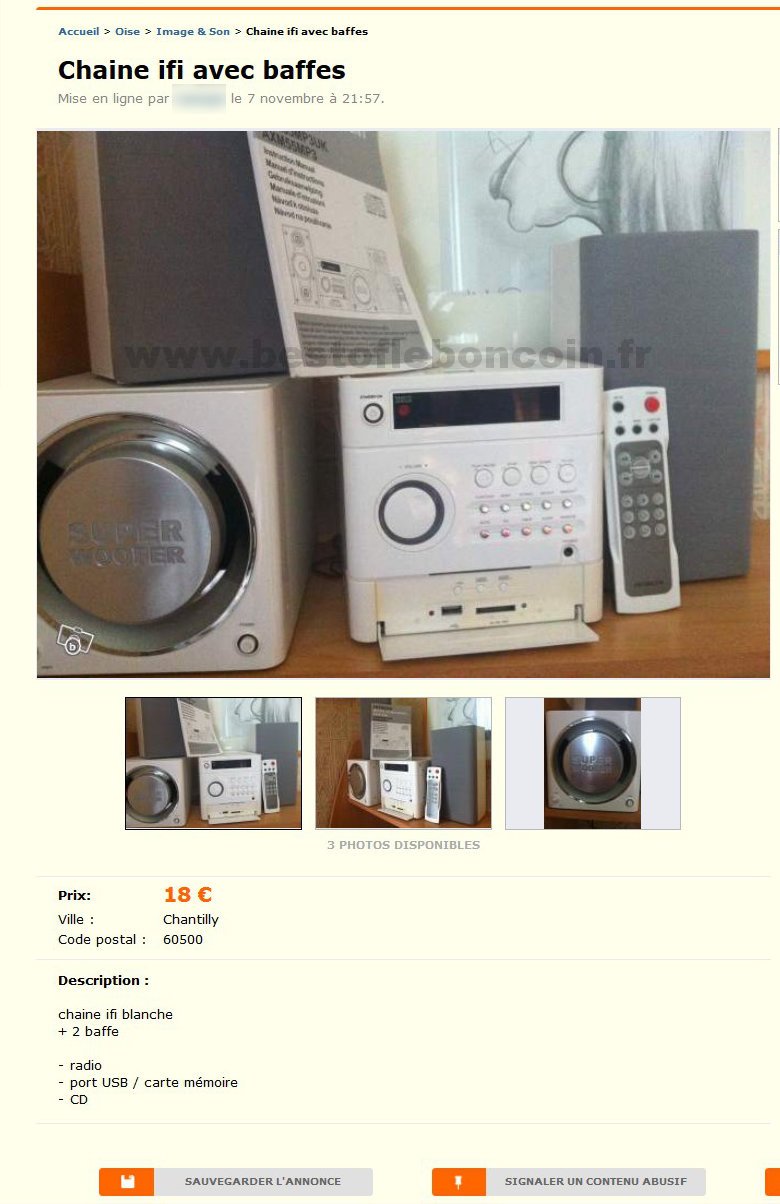Go to the Oise breadcrumb link

click(127, 32)
